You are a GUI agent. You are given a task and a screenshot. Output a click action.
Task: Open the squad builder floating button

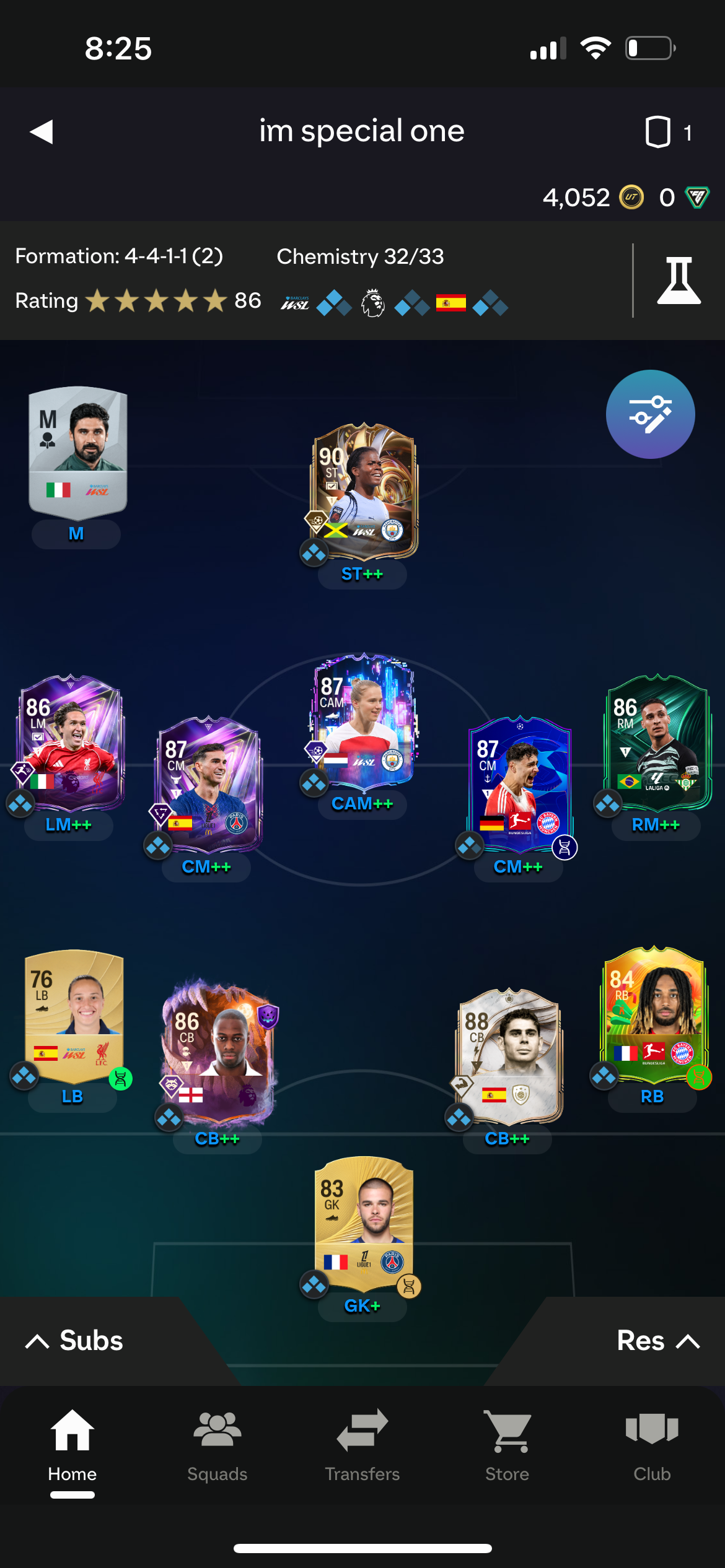[x=650, y=414]
